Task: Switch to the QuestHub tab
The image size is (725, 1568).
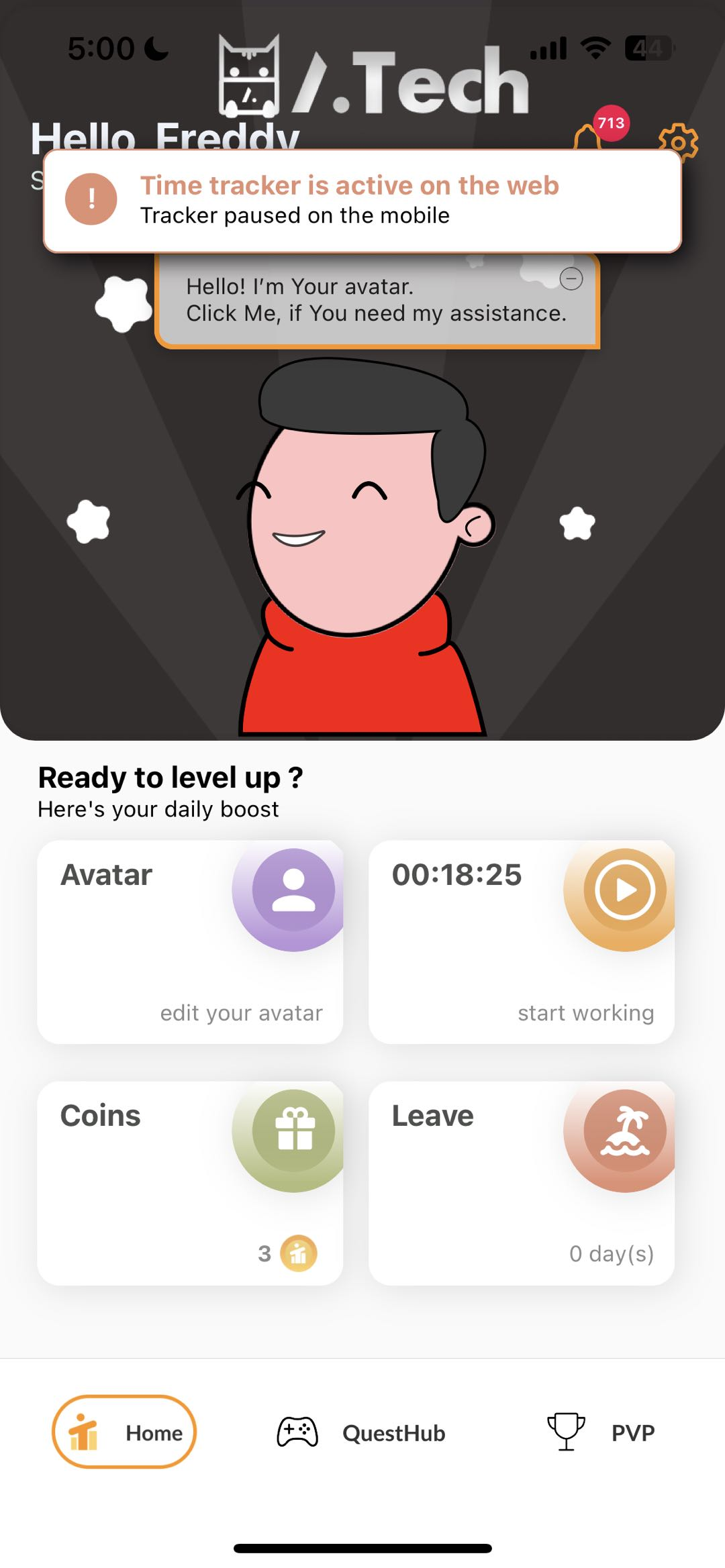Action: pos(362,1432)
